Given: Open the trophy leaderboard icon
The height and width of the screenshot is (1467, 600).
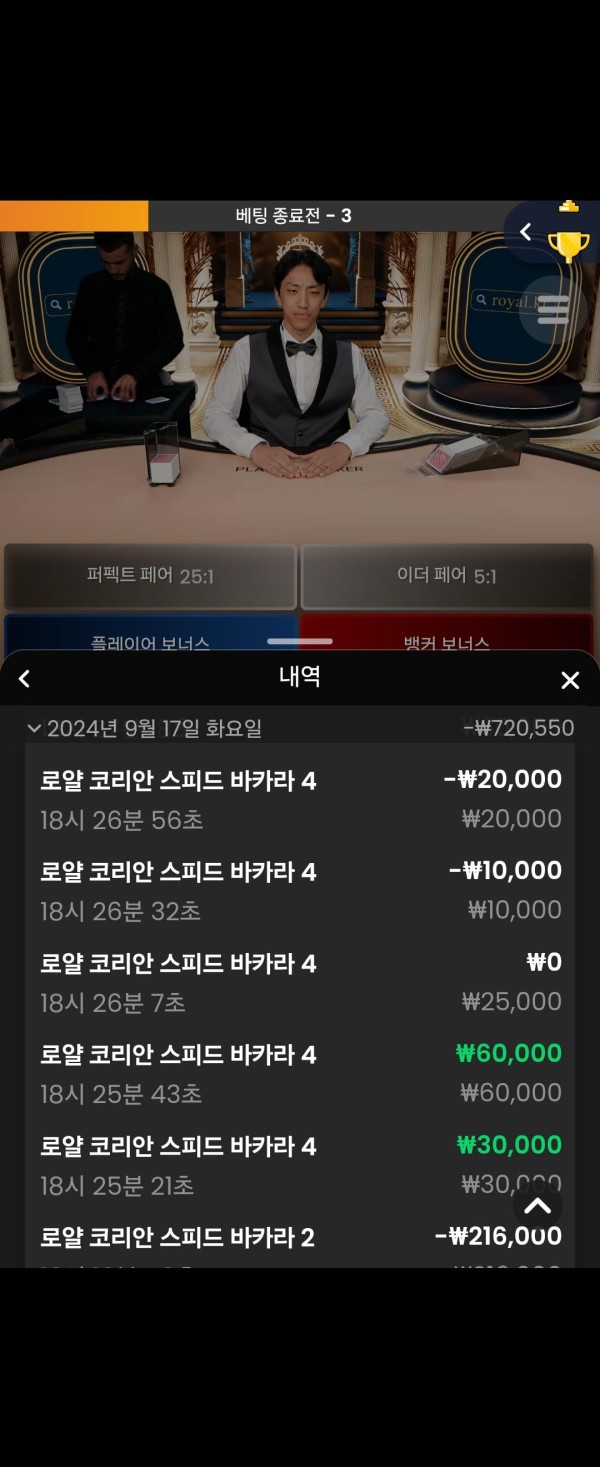Looking at the screenshot, I should click(568, 244).
